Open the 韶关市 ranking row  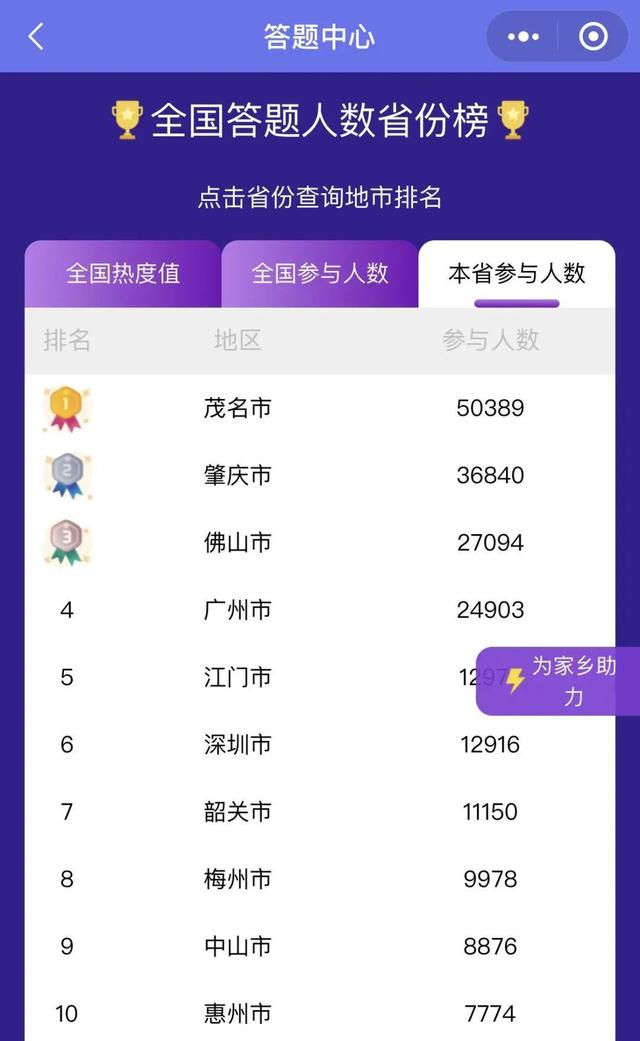[238, 812]
